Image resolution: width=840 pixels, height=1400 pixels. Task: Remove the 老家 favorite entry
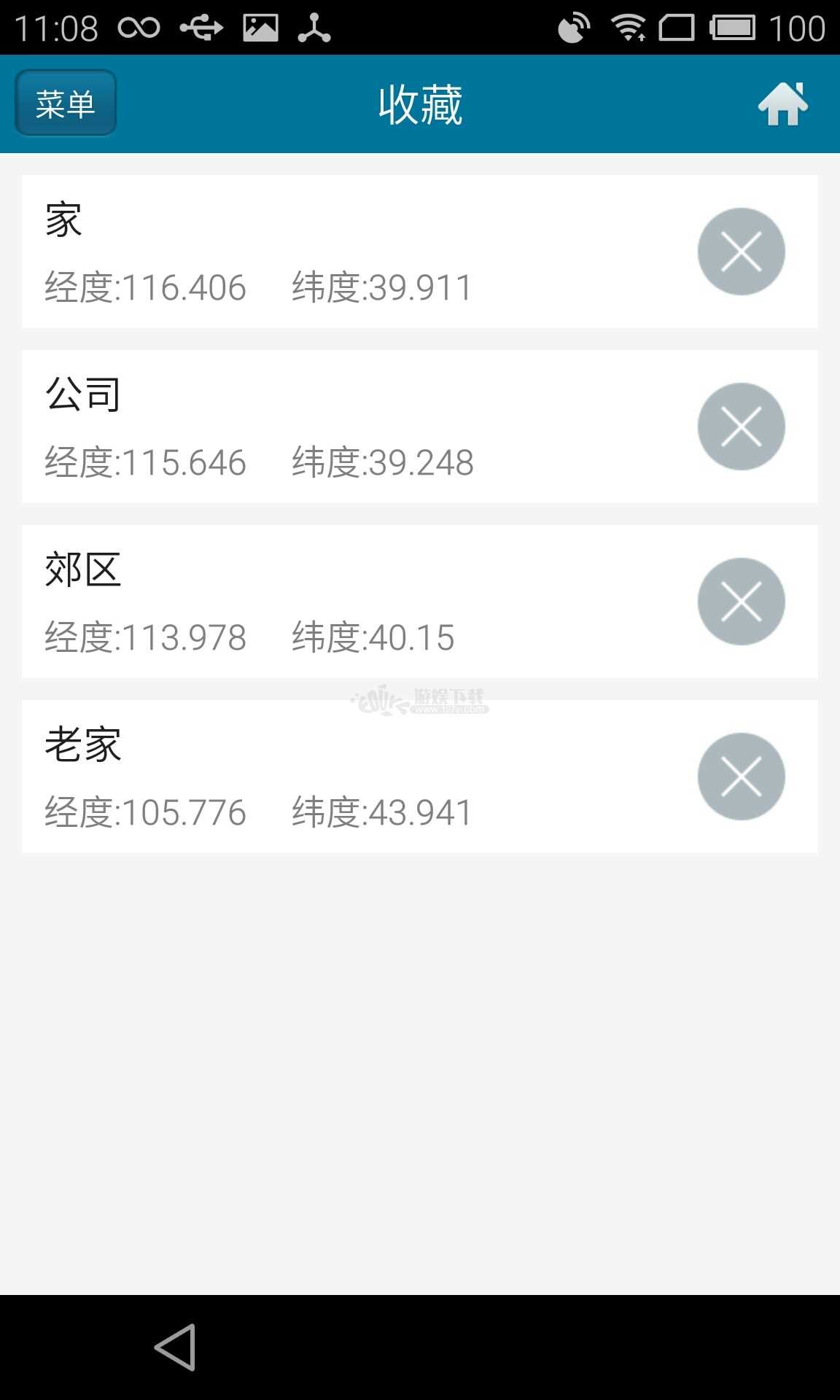pyautogui.click(x=741, y=776)
